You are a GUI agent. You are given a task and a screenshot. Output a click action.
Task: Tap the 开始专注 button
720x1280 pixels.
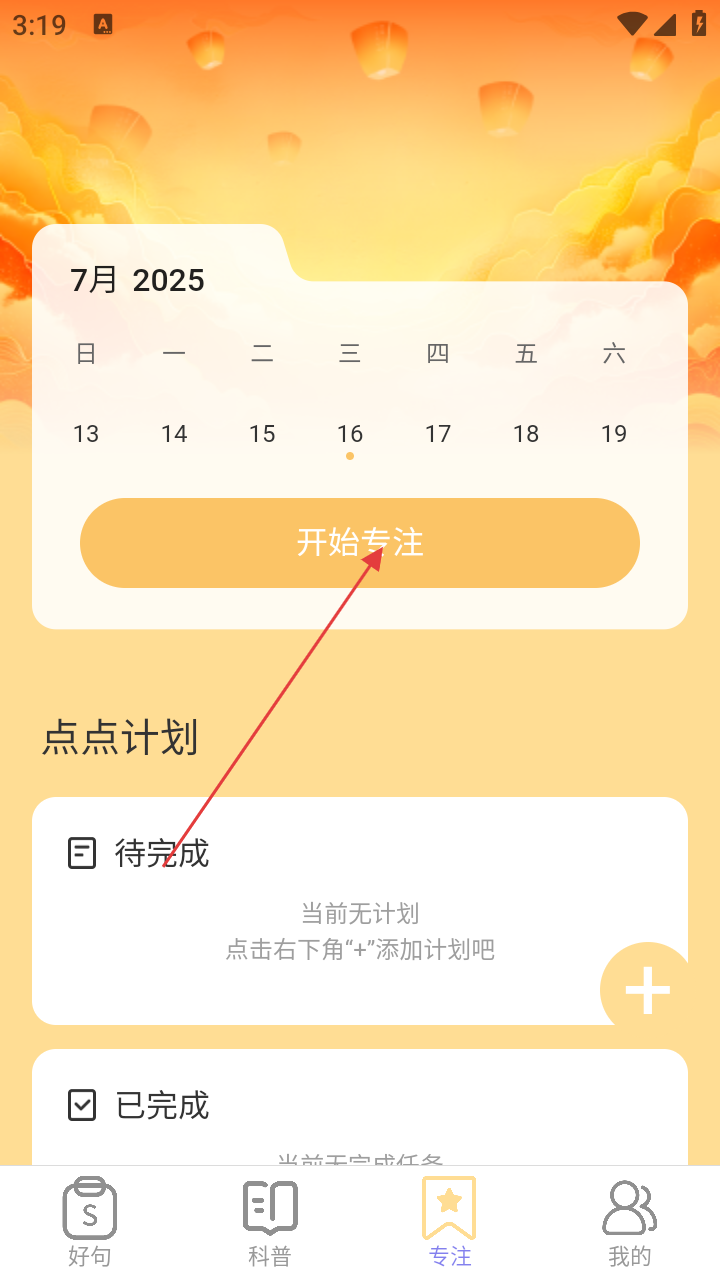pos(360,543)
